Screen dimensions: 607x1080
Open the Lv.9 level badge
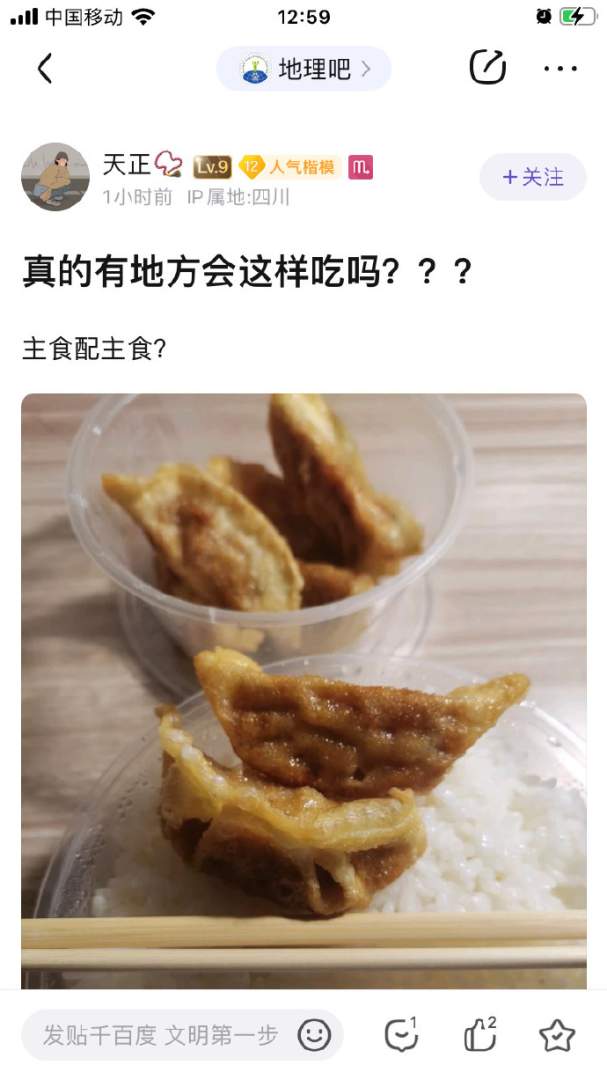pos(212,167)
